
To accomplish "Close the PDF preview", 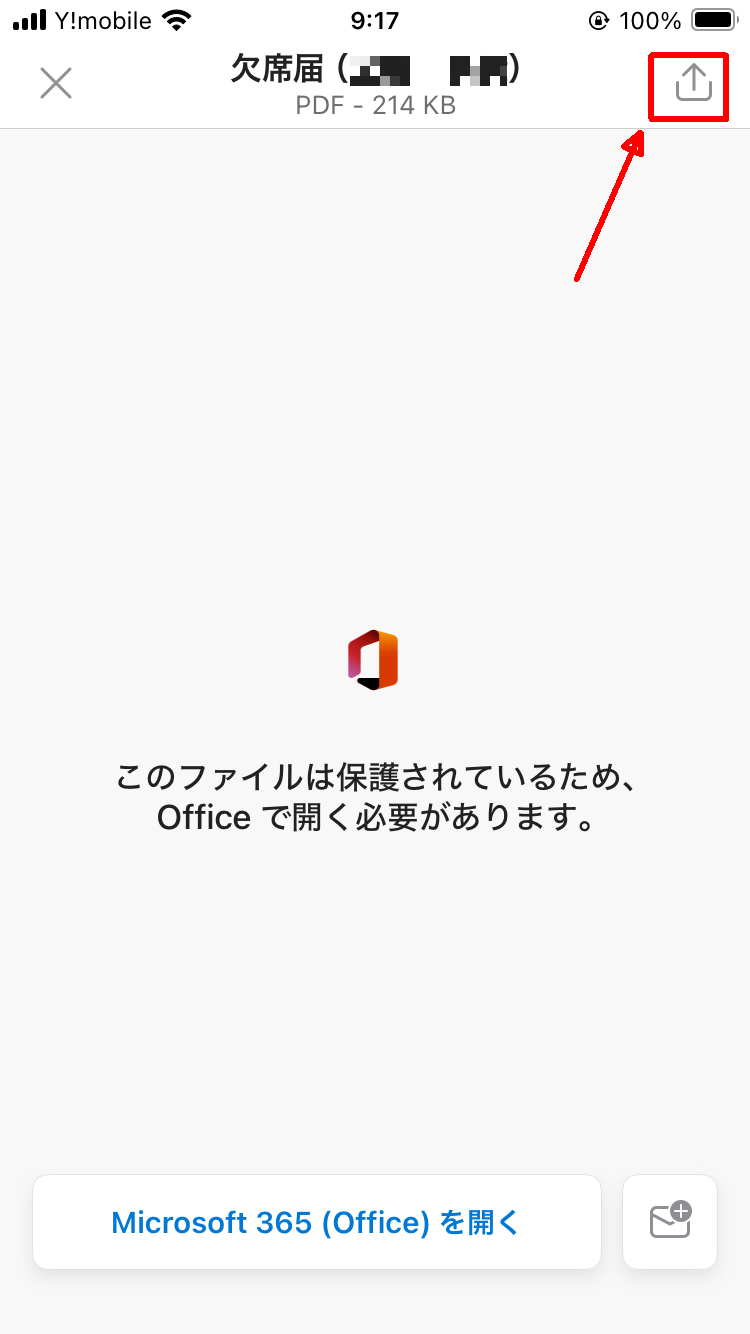I will click(x=56, y=83).
